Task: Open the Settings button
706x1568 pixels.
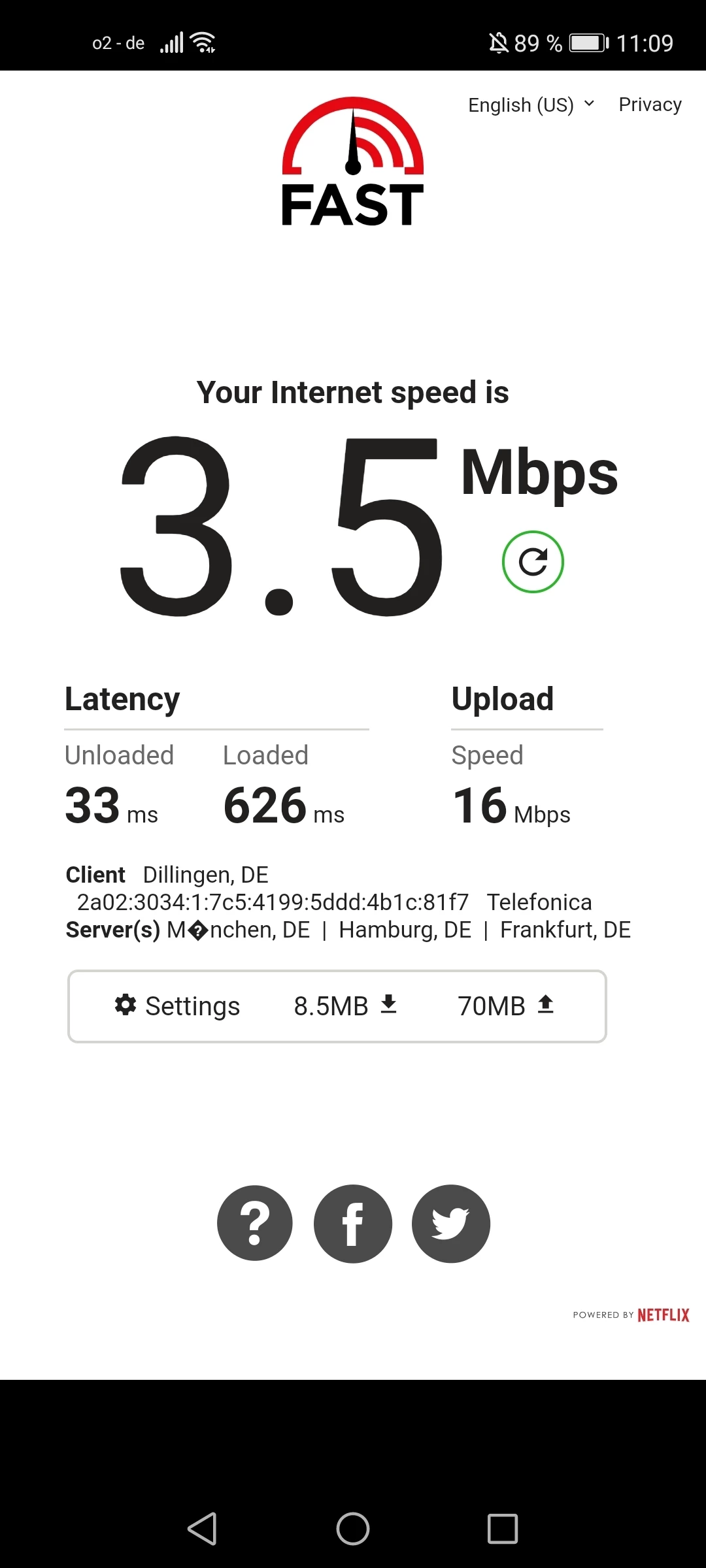Action: 178,1006
